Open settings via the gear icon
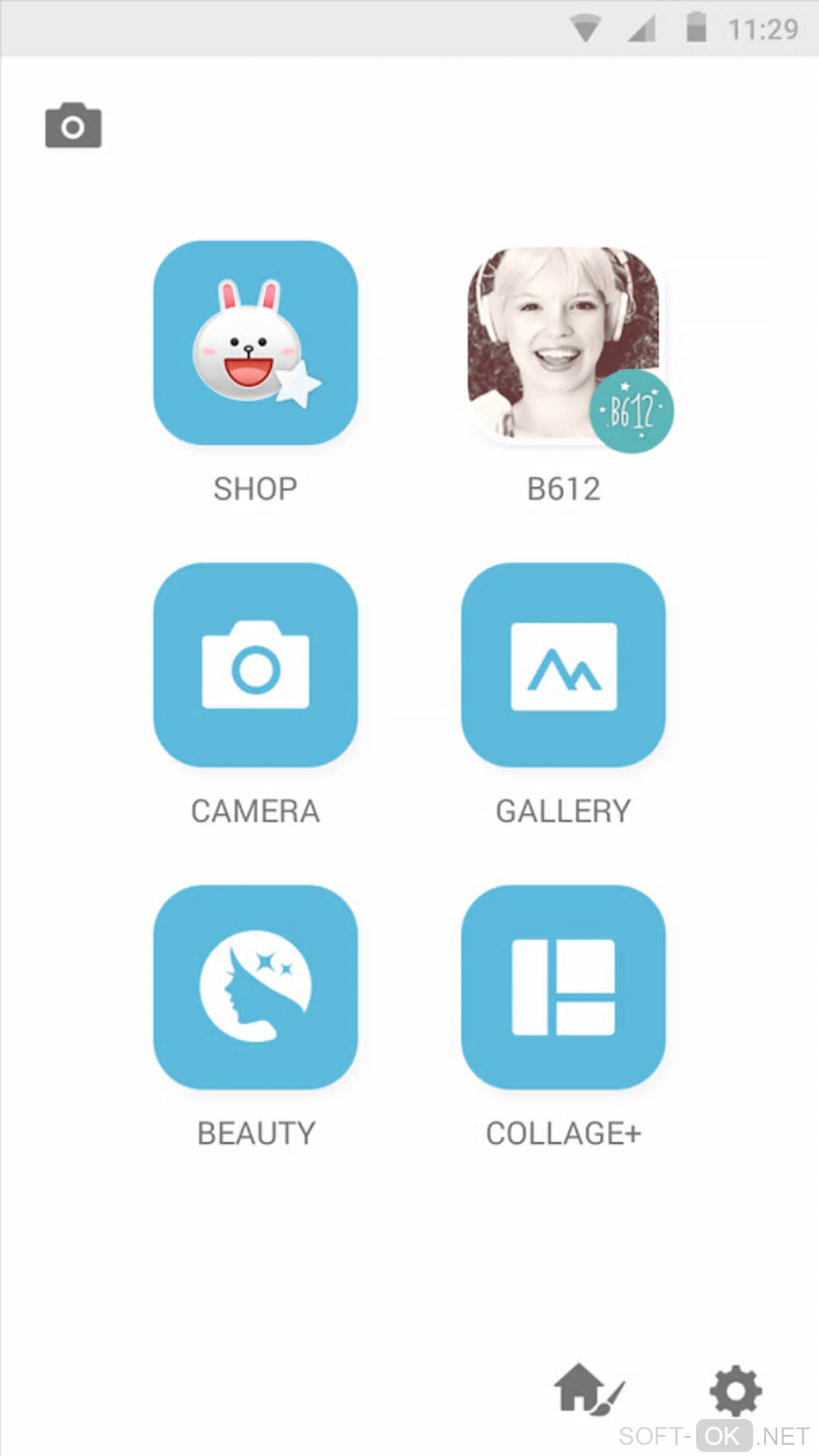This screenshot has height=1456, width=819. tap(735, 1390)
